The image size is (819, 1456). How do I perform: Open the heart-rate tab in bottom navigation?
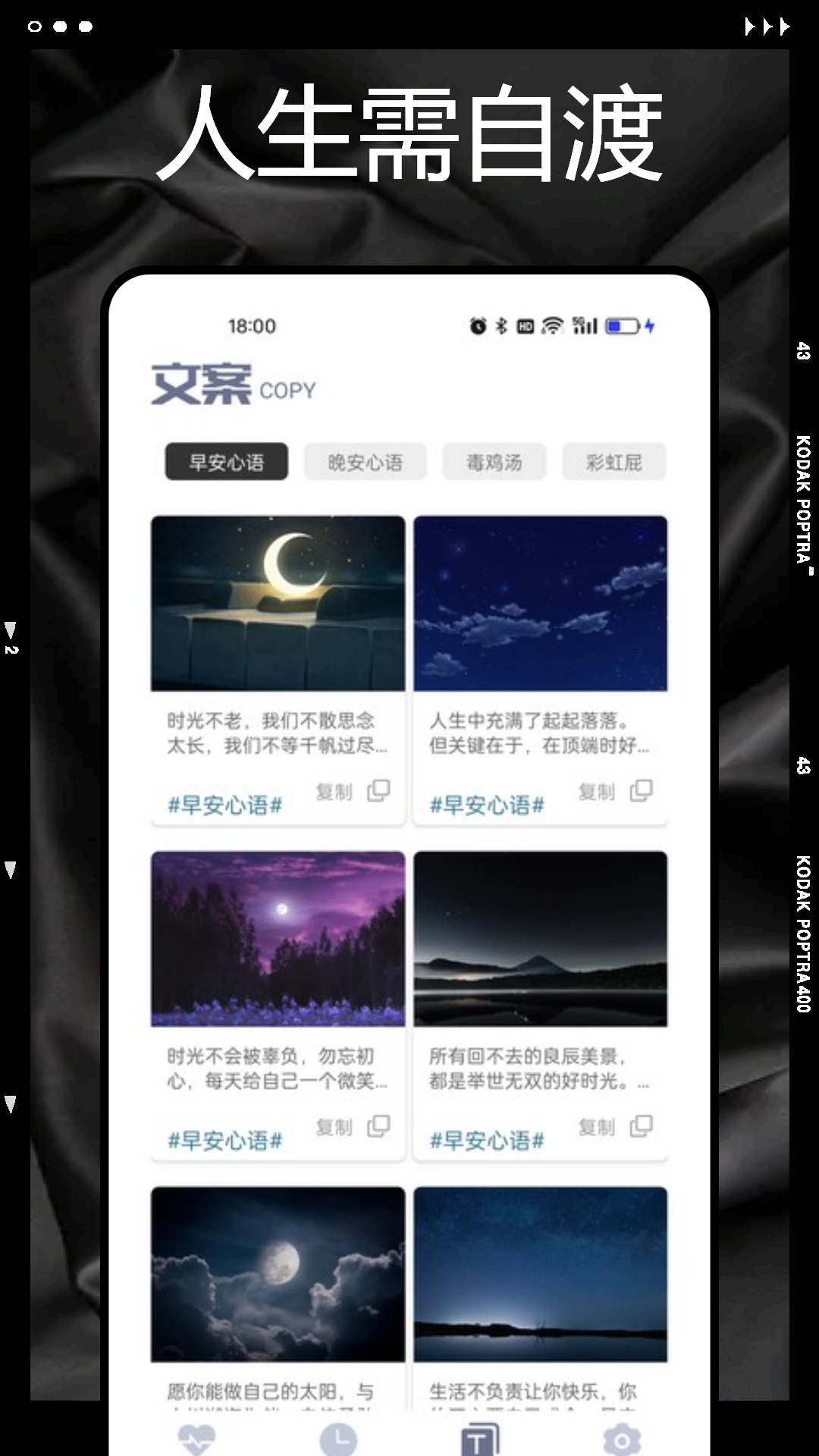(x=197, y=1436)
